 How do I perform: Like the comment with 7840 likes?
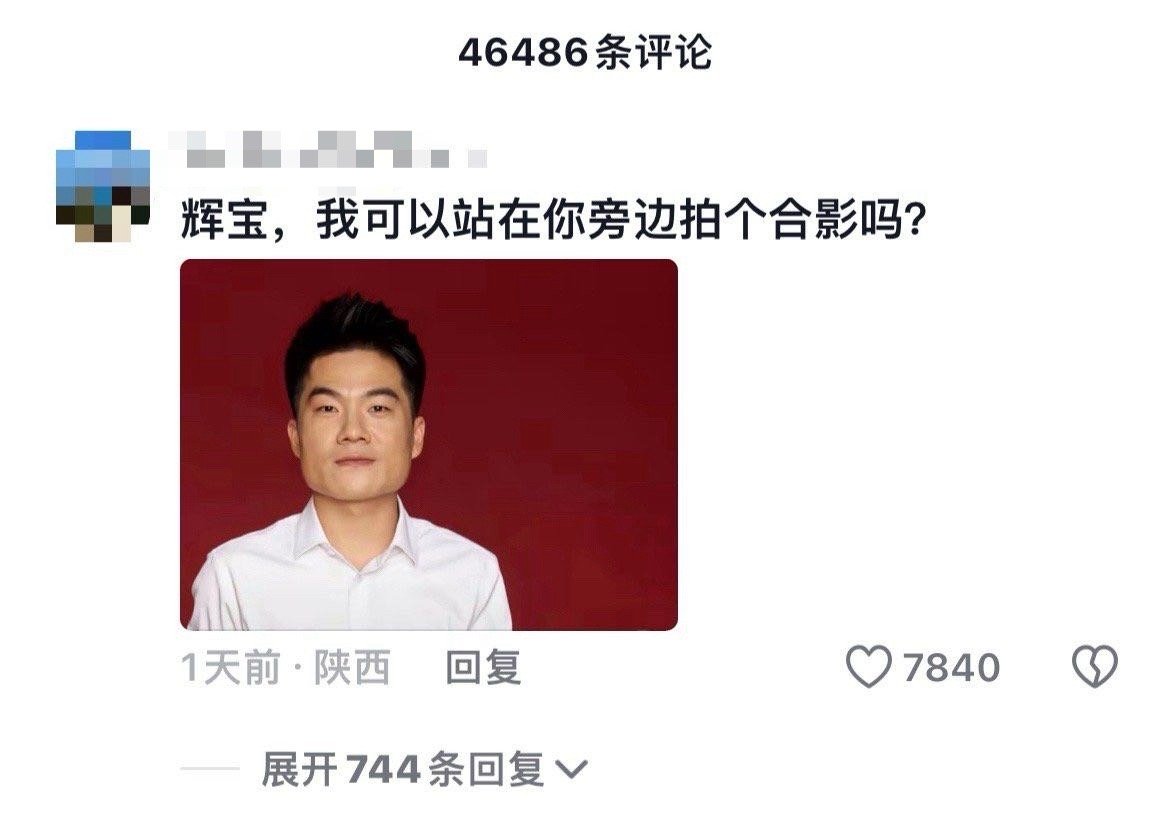click(x=868, y=667)
